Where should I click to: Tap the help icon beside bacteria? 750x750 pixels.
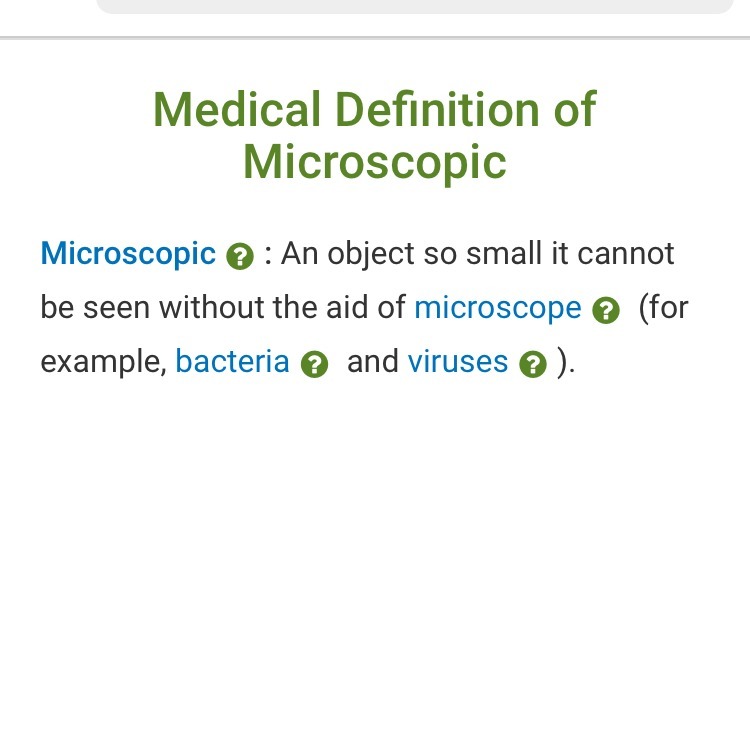(314, 365)
